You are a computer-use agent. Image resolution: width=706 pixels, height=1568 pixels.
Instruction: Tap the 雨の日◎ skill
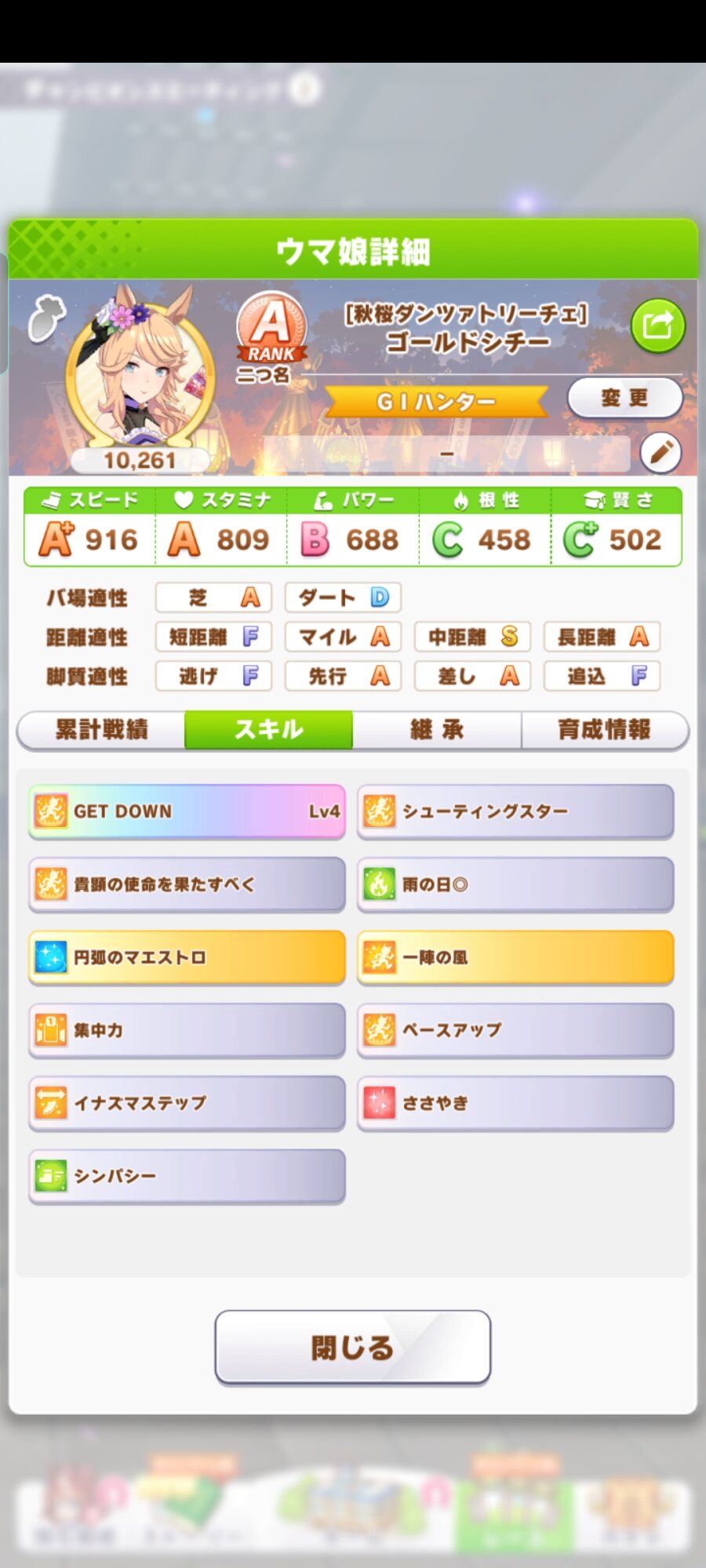[515, 884]
